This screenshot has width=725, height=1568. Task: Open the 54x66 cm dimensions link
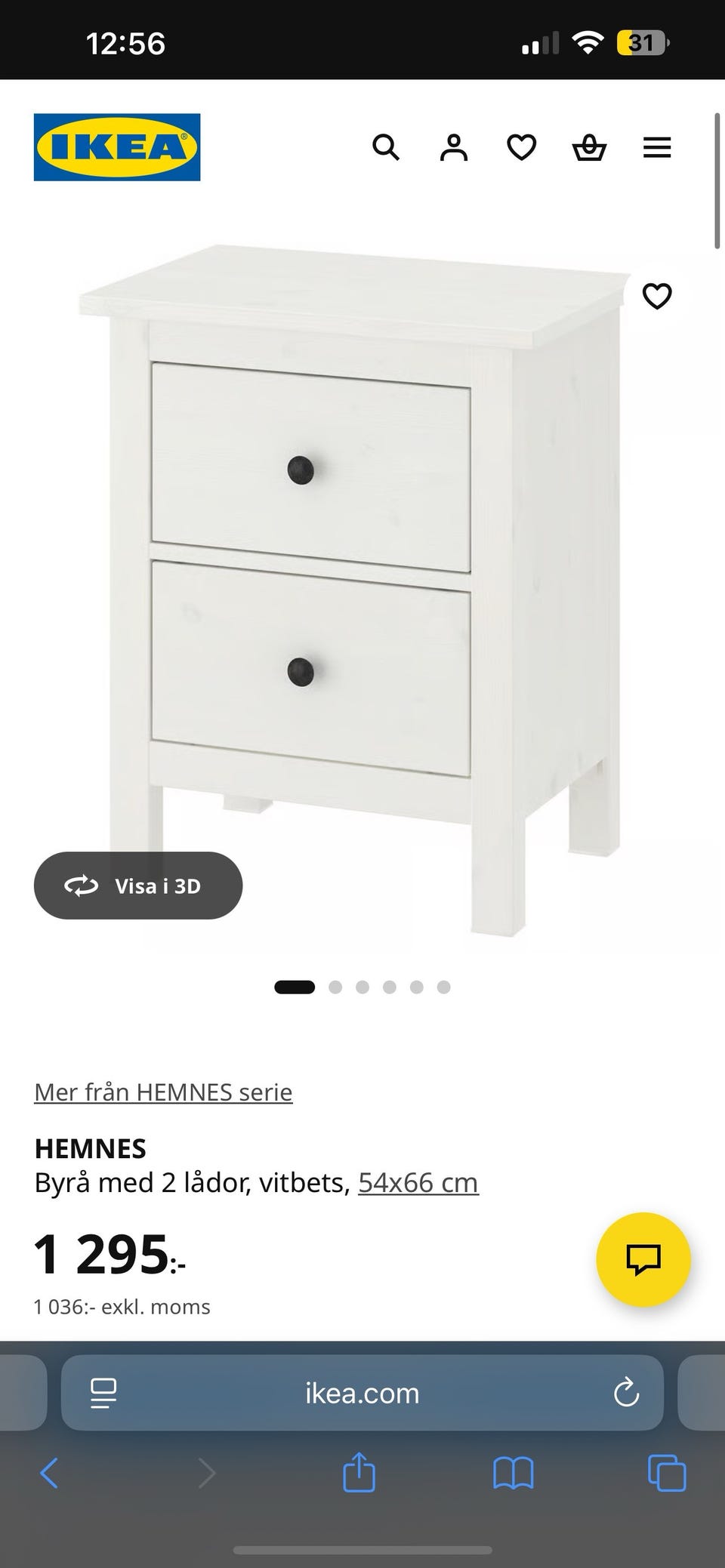418,1182
